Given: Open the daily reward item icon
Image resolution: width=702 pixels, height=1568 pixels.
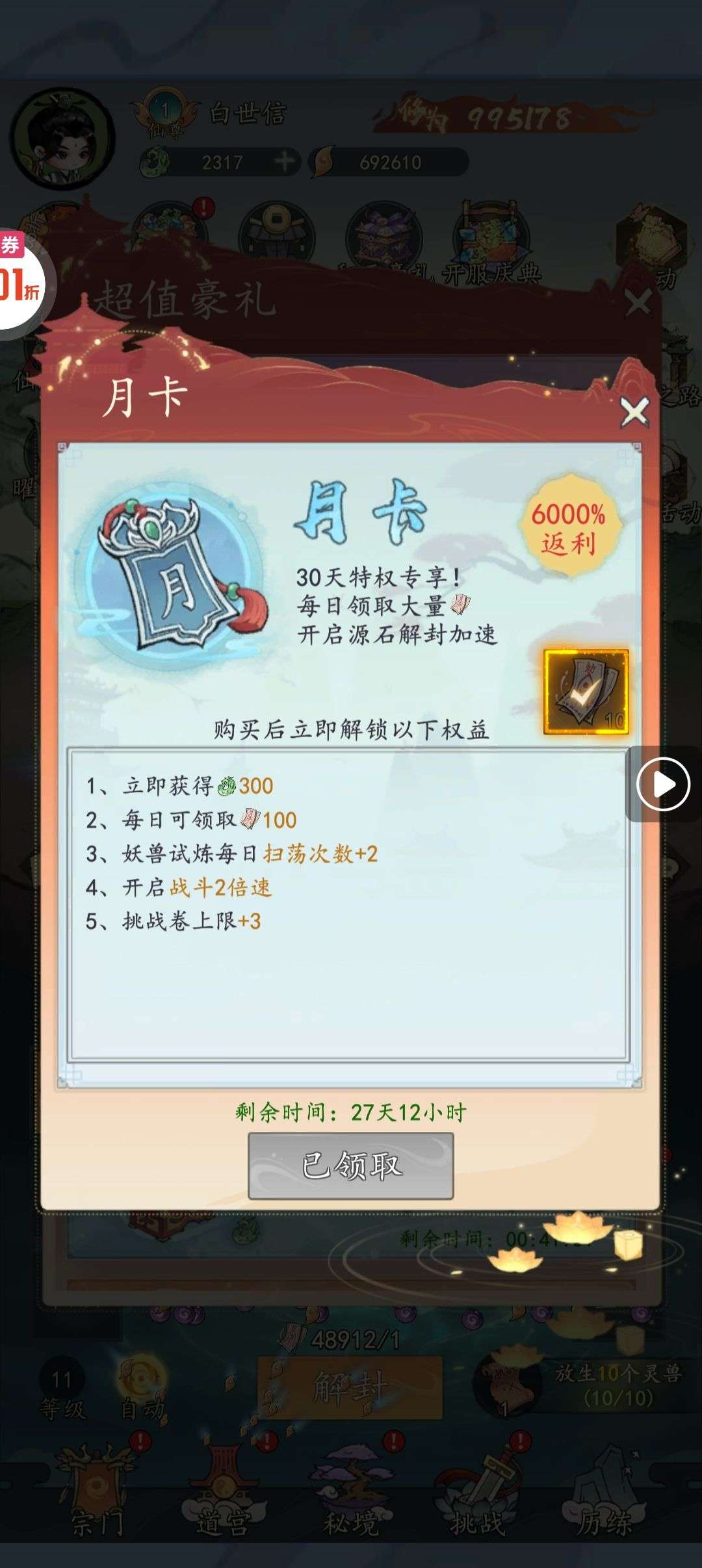Looking at the screenshot, I should tap(586, 692).
